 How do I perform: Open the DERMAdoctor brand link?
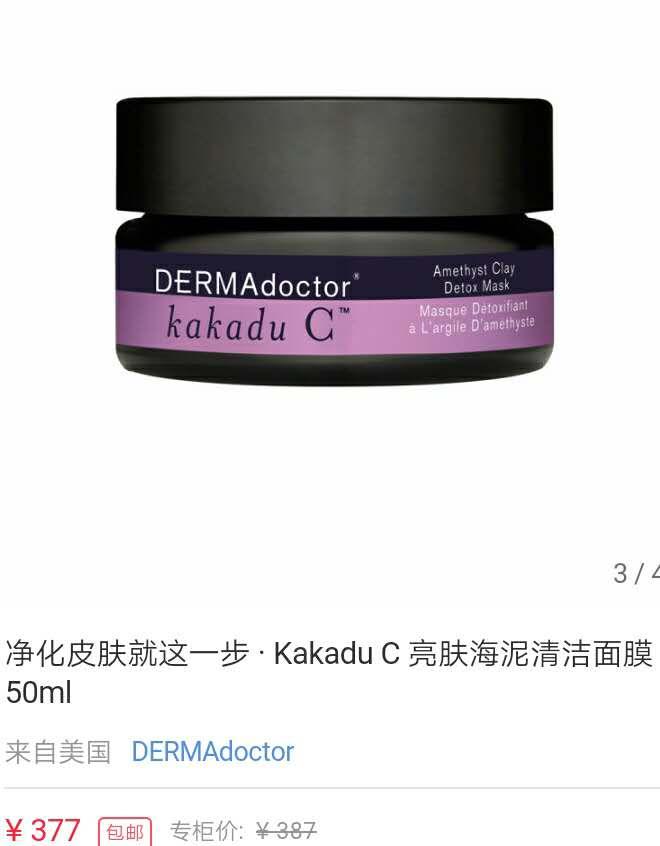213,752
